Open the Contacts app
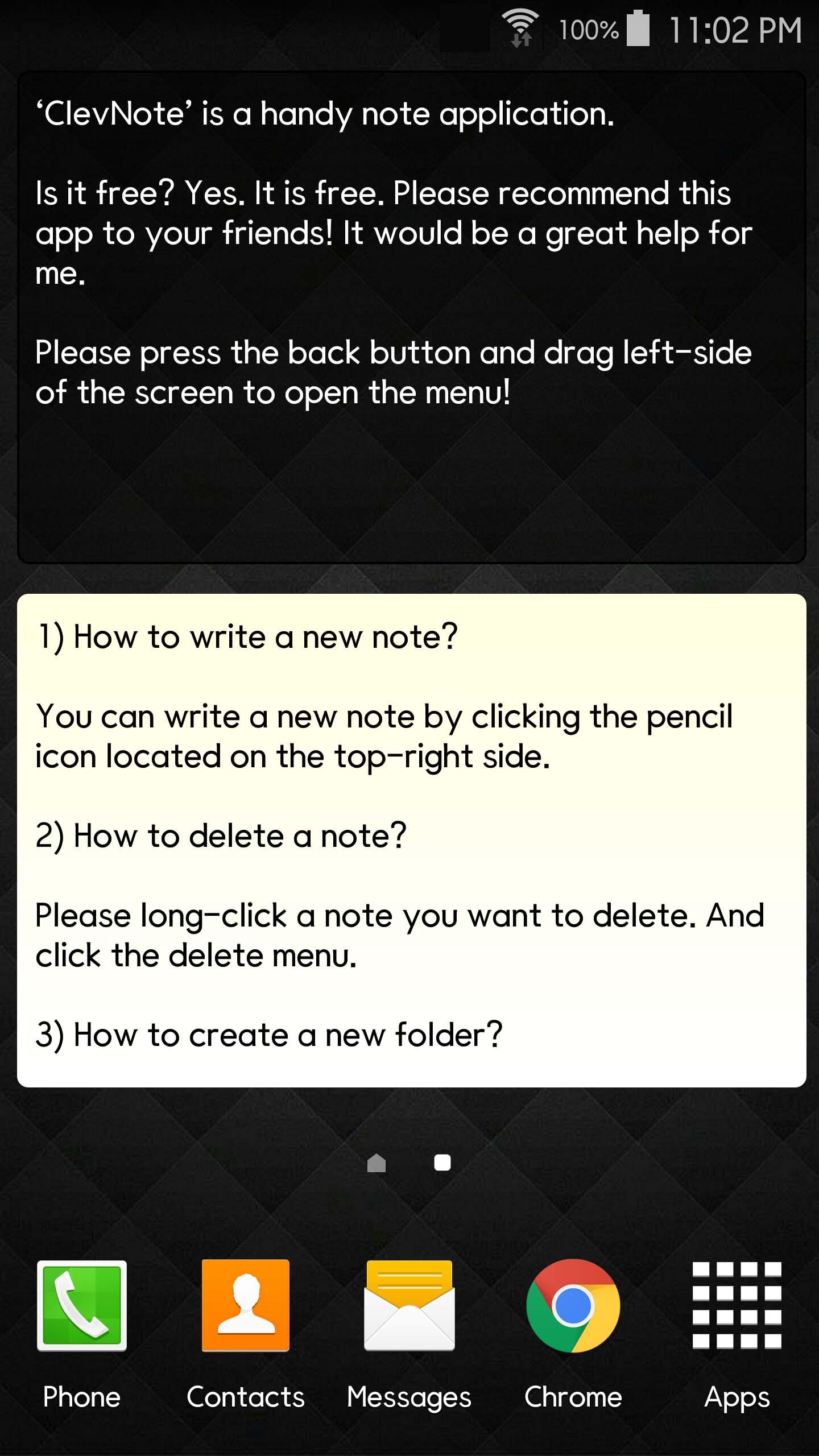This screenshot has height=1456, width=819. pos(246,1308)
